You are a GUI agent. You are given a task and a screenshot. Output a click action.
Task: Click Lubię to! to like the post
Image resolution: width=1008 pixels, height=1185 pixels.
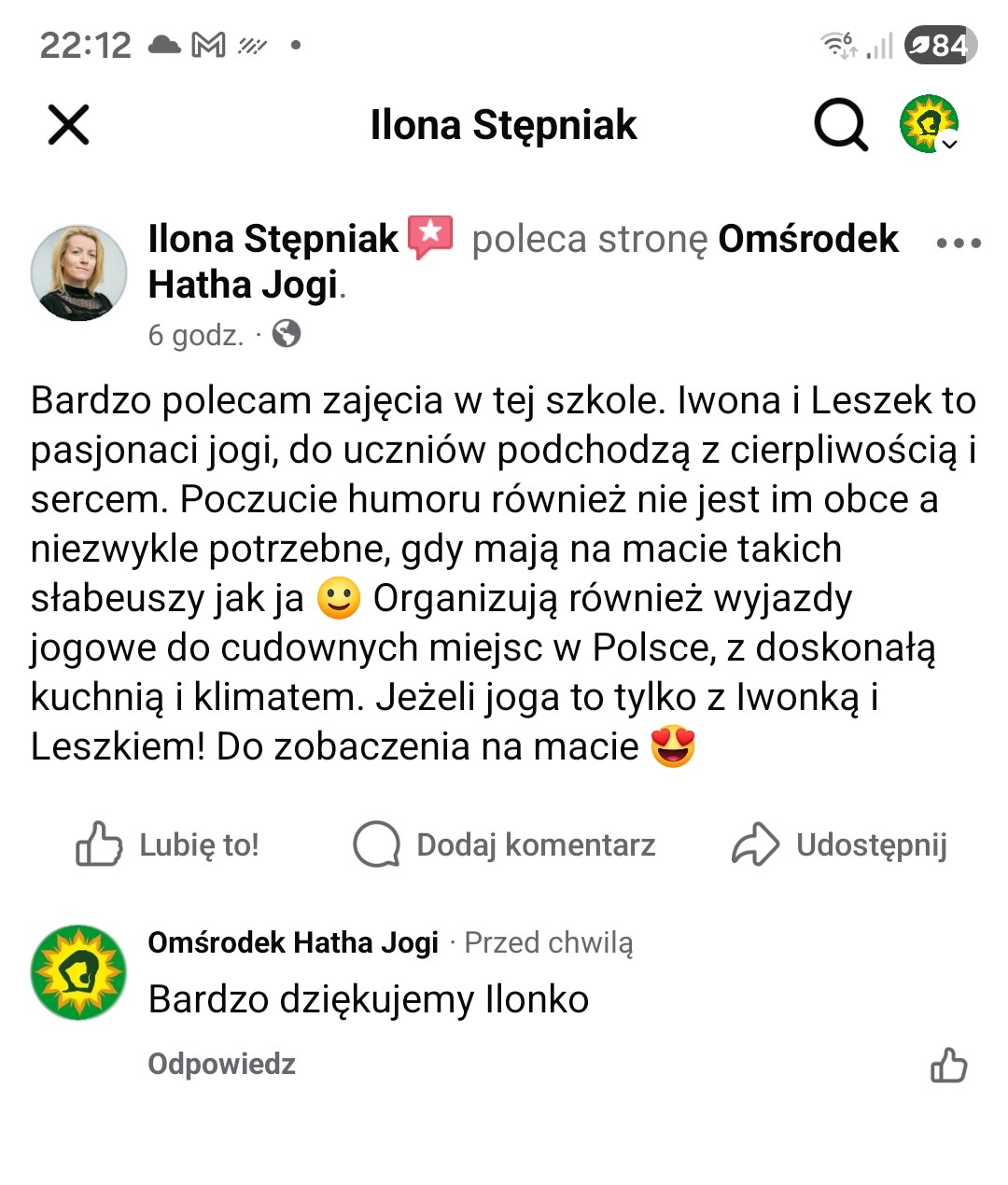pyautogui.click(x=199, y=846)
